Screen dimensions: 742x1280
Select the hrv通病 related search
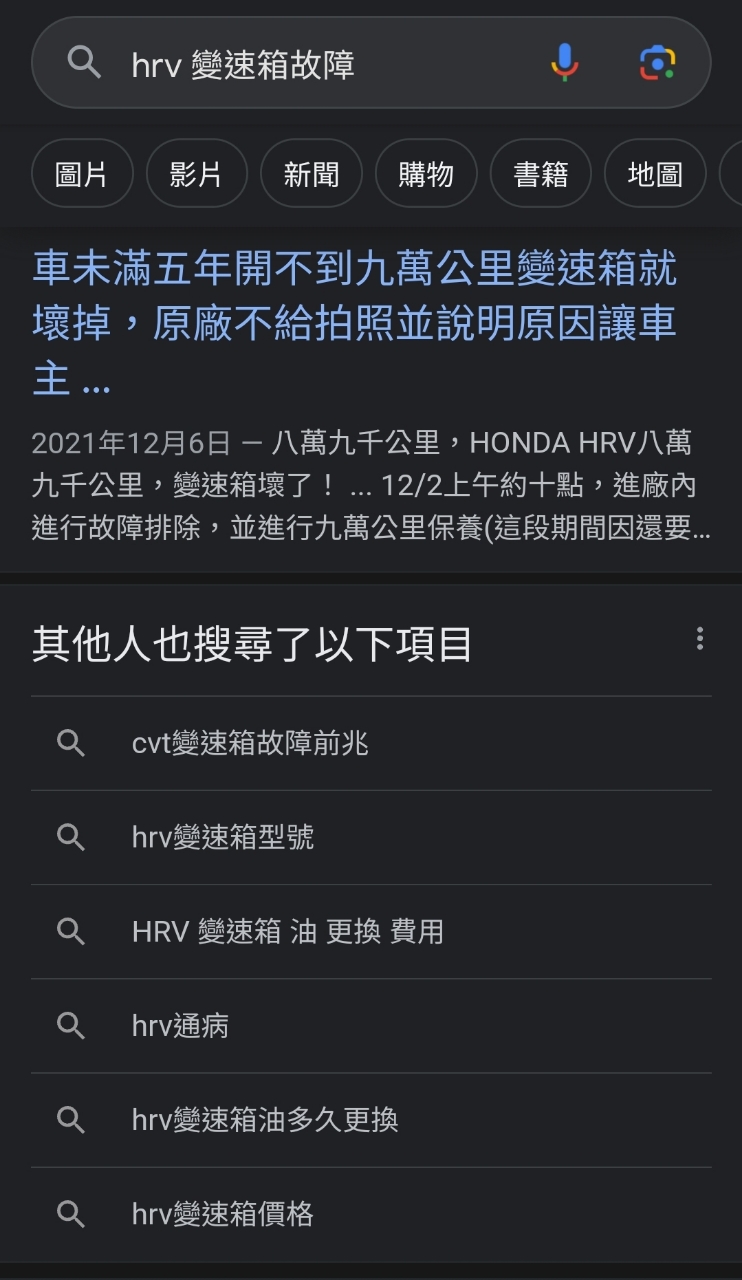tap(371, 1025)
